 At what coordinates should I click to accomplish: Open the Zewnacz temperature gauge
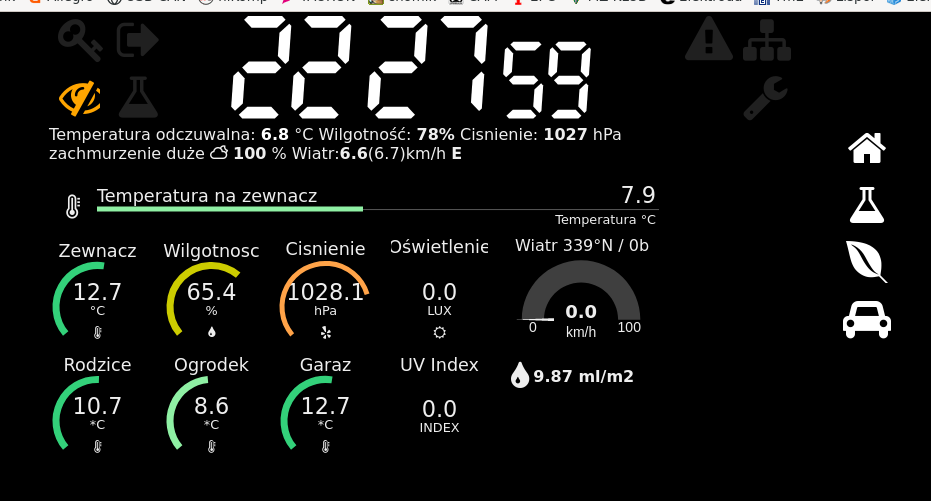click(97, 297)
